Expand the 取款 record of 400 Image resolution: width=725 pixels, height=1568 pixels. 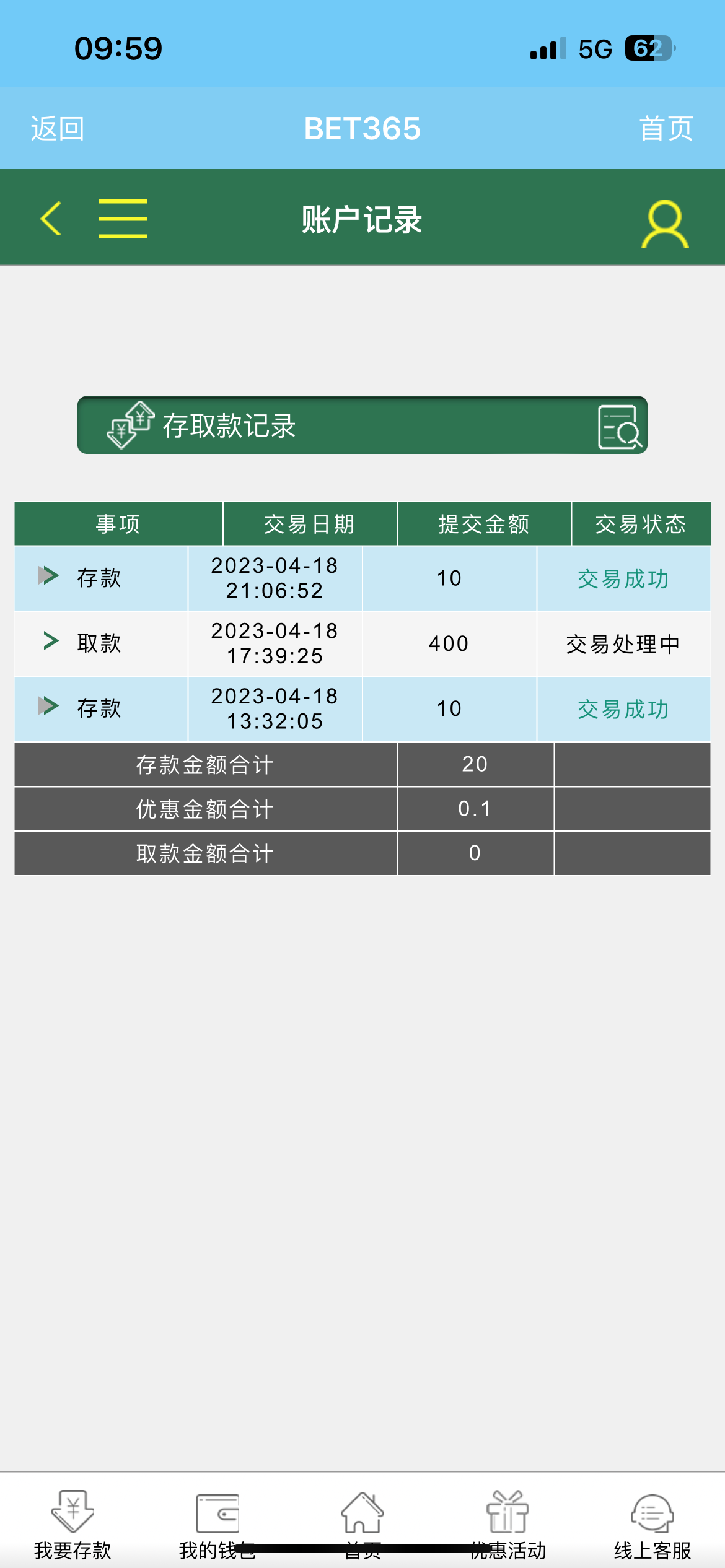pos(51,641)
